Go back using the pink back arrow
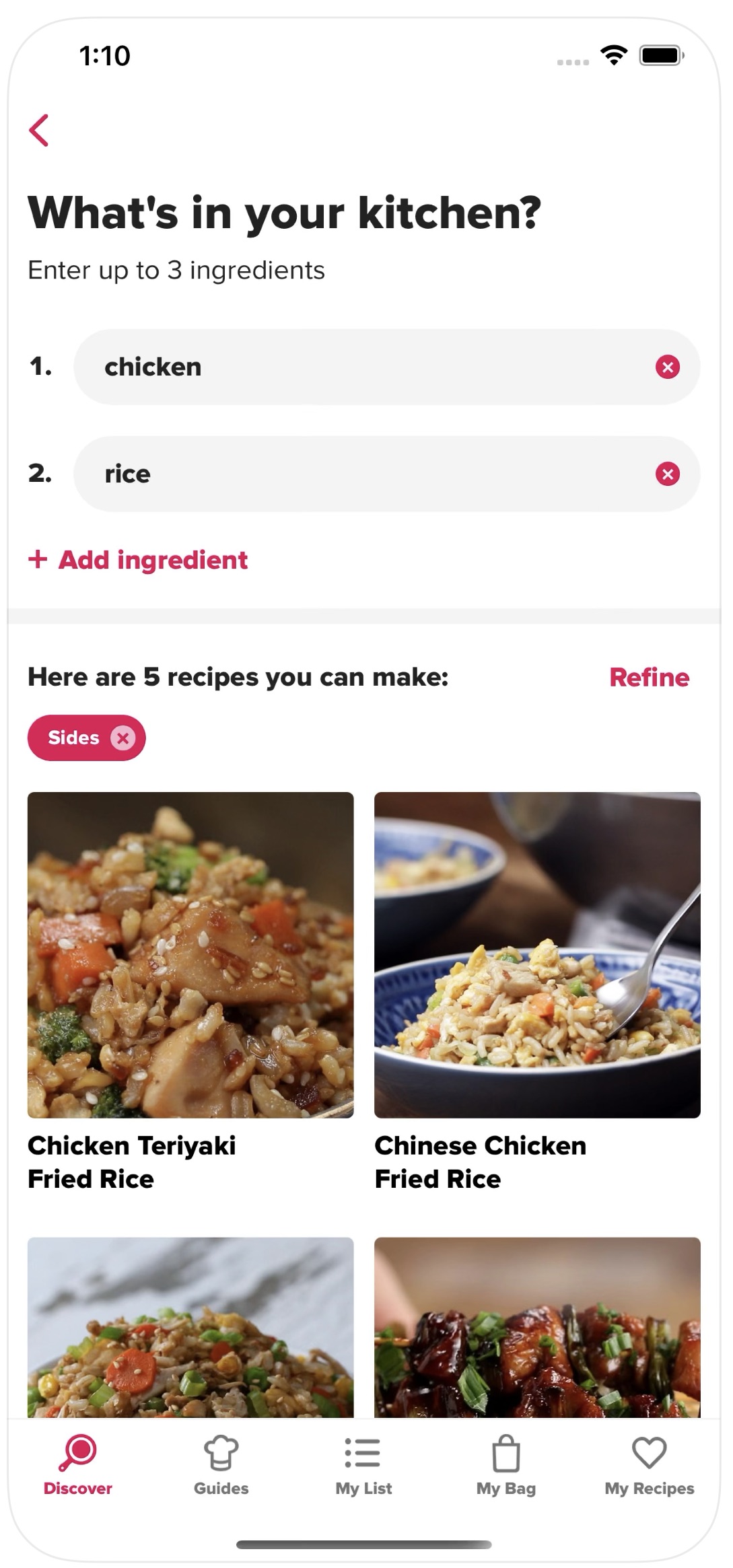Viewport: 733px width, 1568px height. point(39,130)
